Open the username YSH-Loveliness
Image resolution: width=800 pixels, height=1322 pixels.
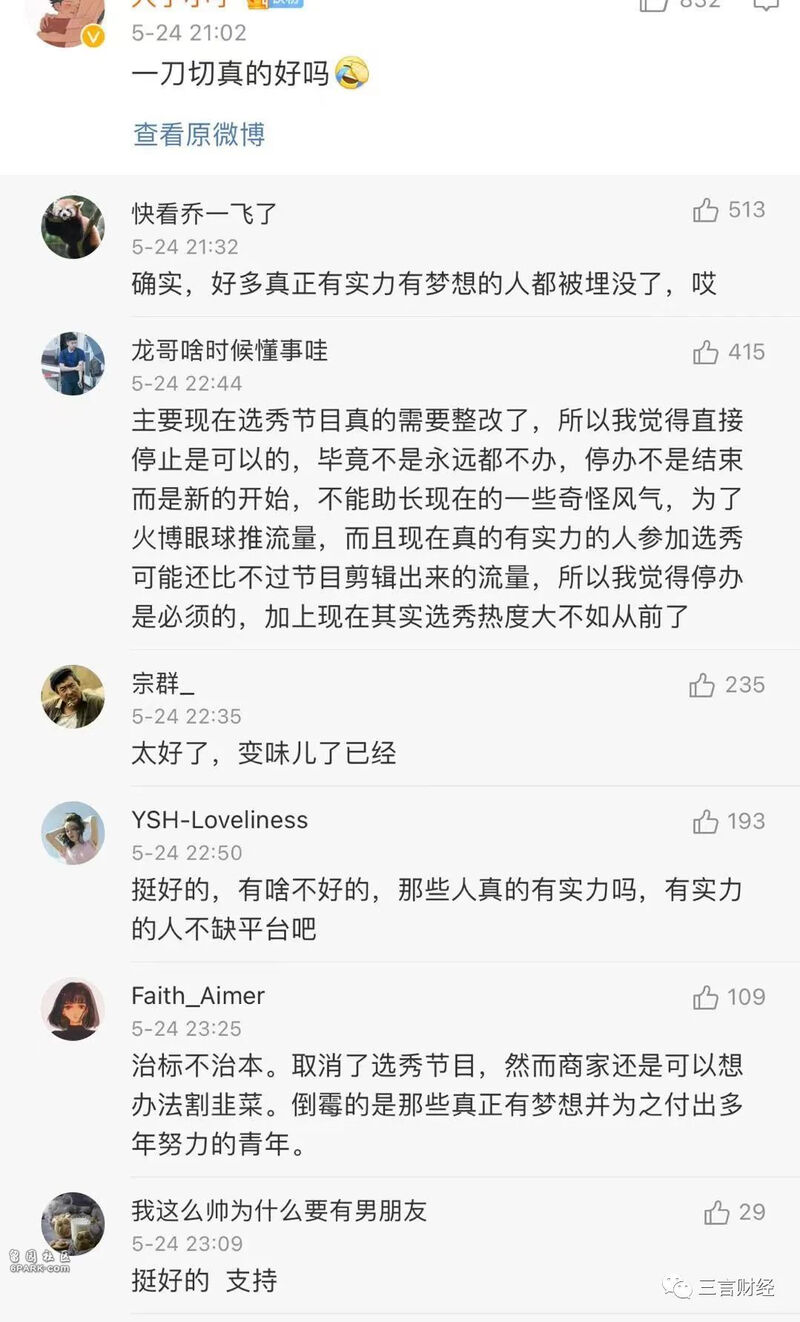219,820
